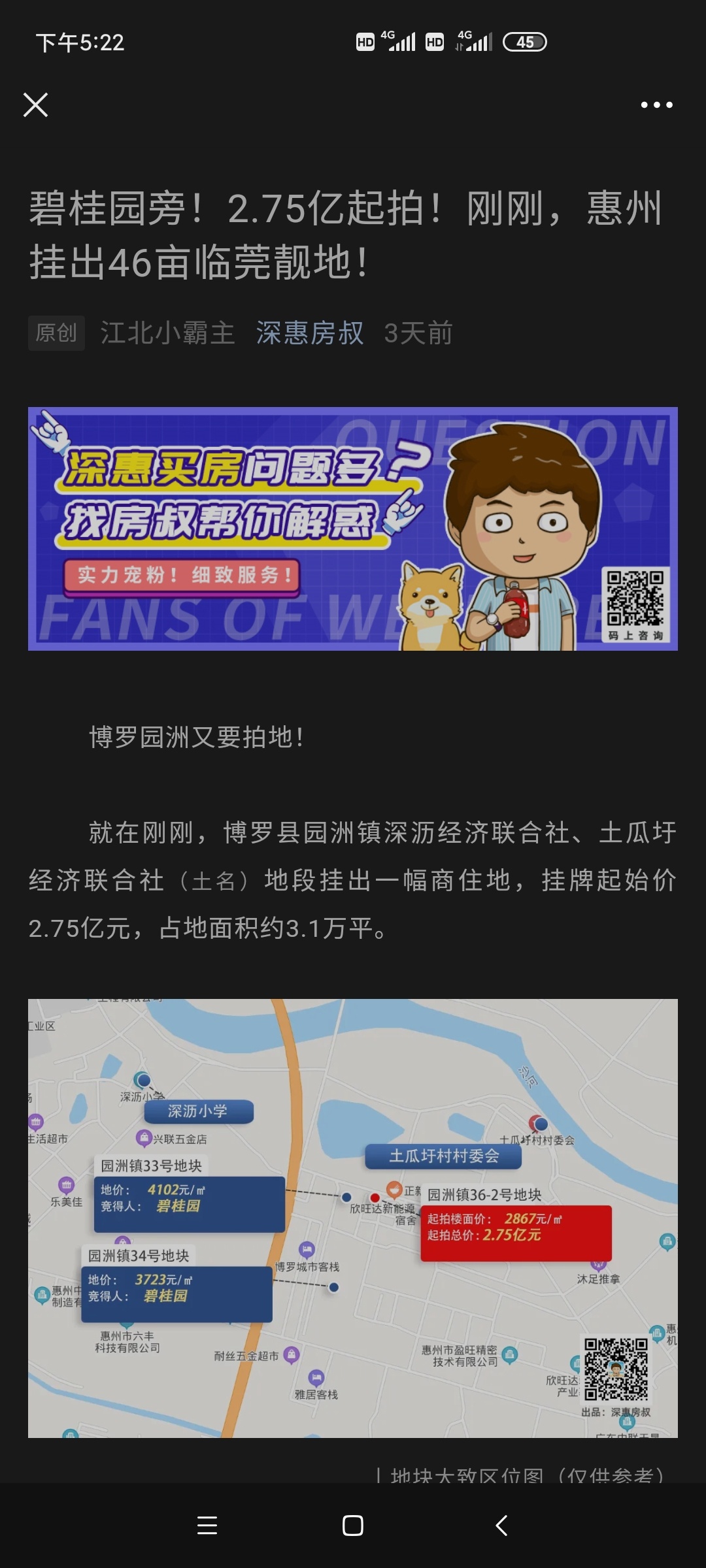Tap the 深惠买房问题多 banner image
This screenshot has height=1568, width=706.
coord(353,529)
